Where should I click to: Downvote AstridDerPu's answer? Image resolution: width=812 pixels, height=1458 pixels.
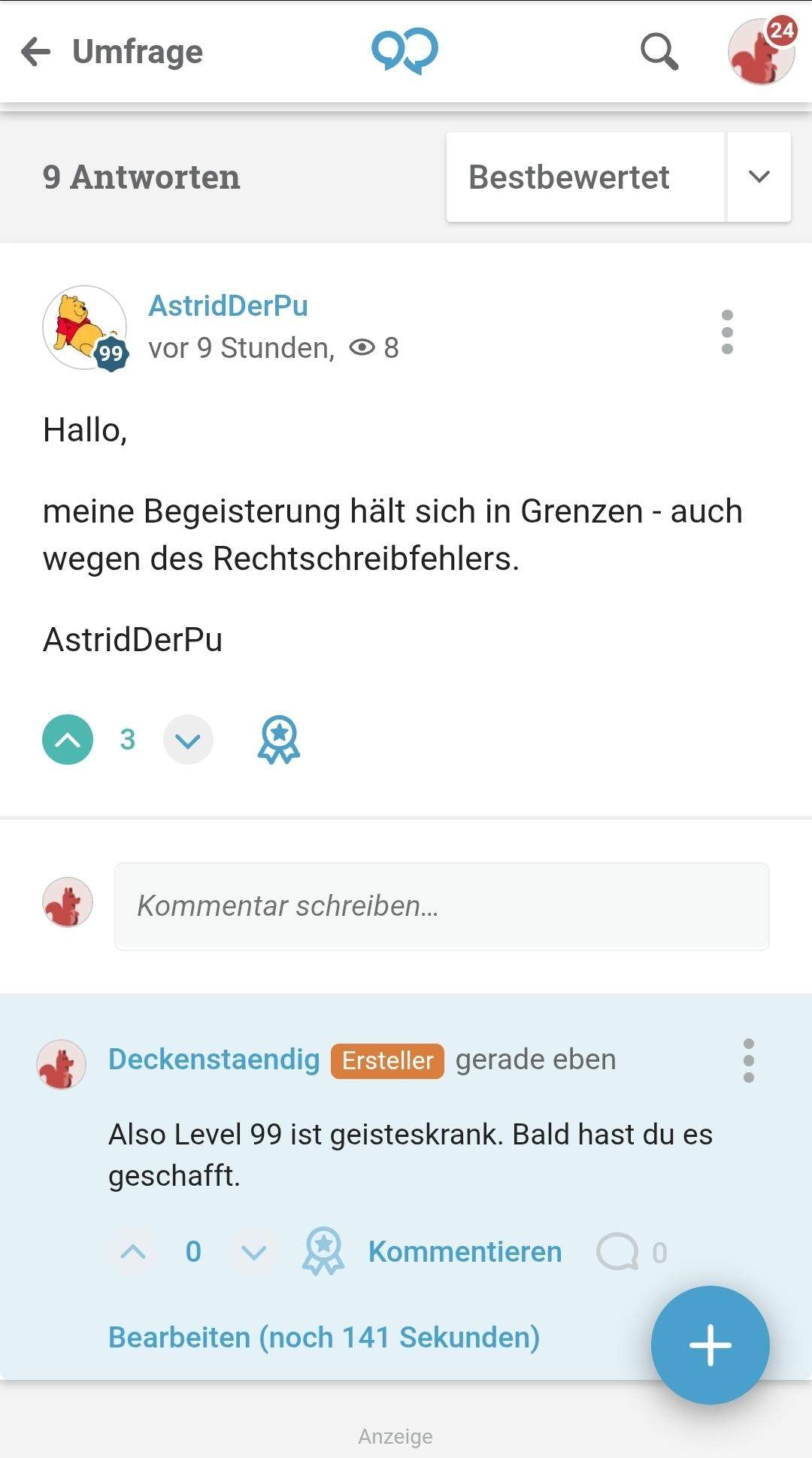tap(188, 740)
